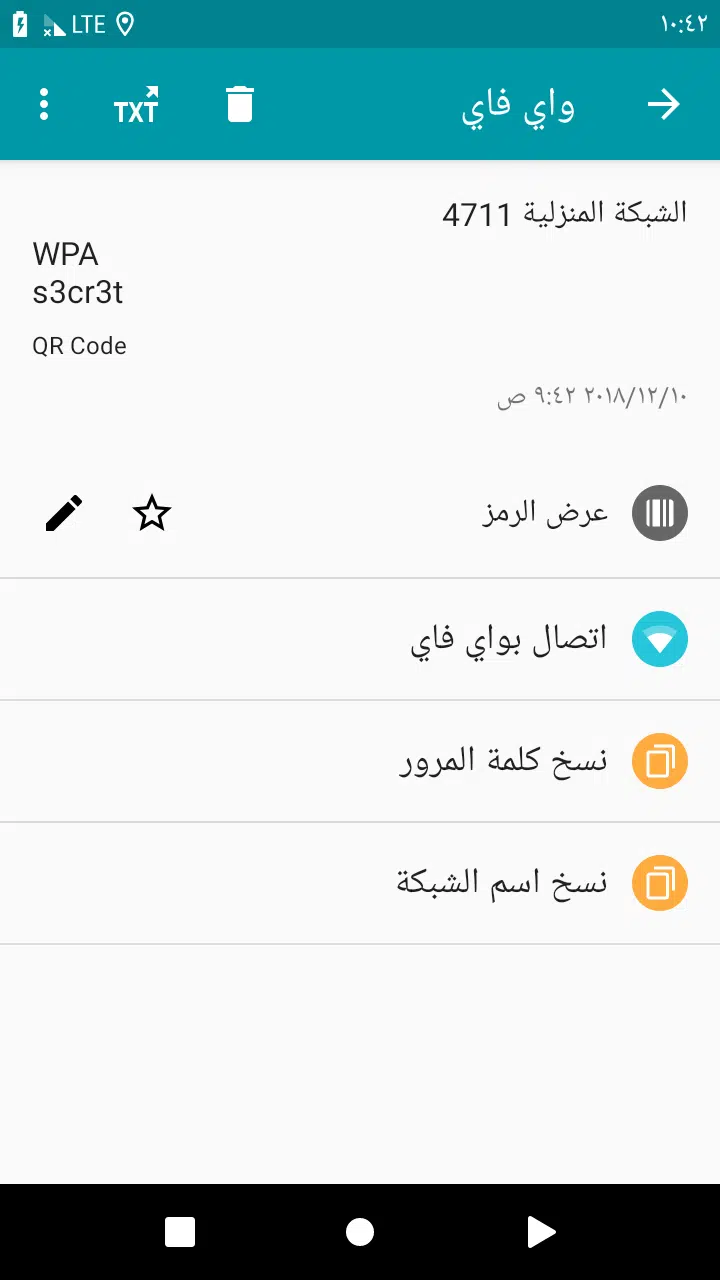Tap the copy icon next to نسخ اسم الشبكة
The height and width of the screenshot is (1280, 720).
point(659,883)
